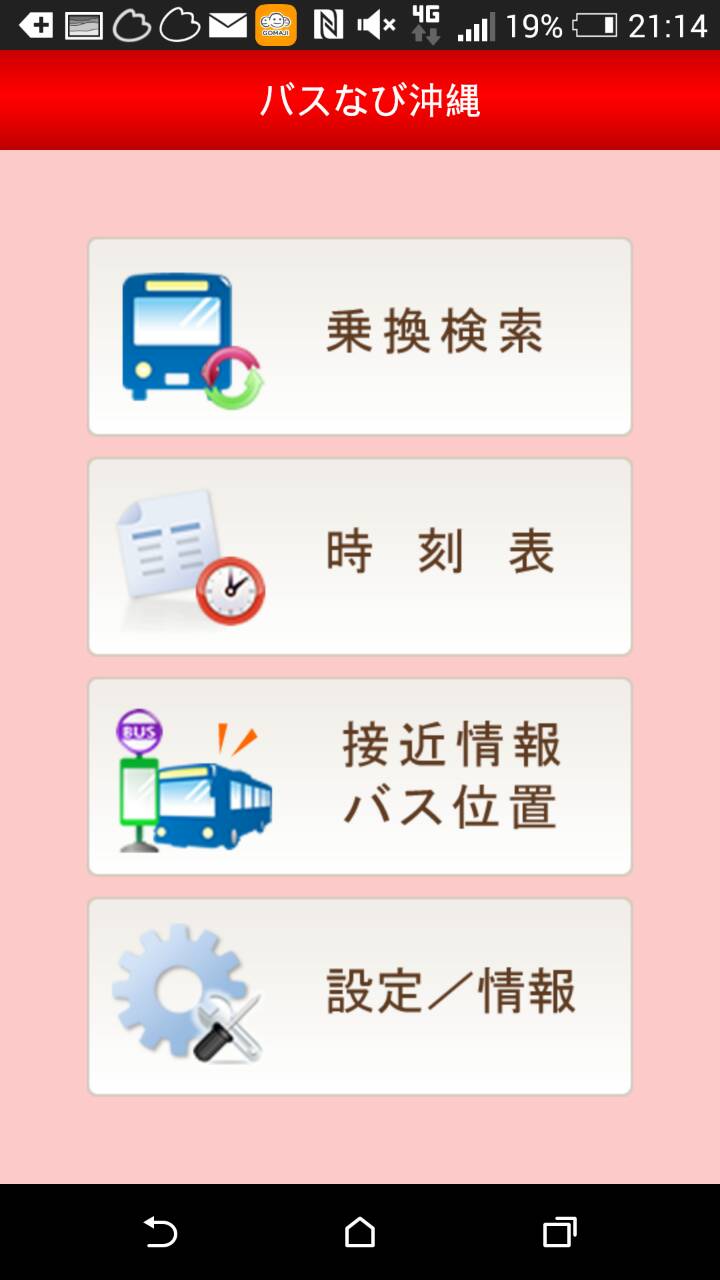Tap the system home button
The image size is (720, 1280).
point(360,1232)
